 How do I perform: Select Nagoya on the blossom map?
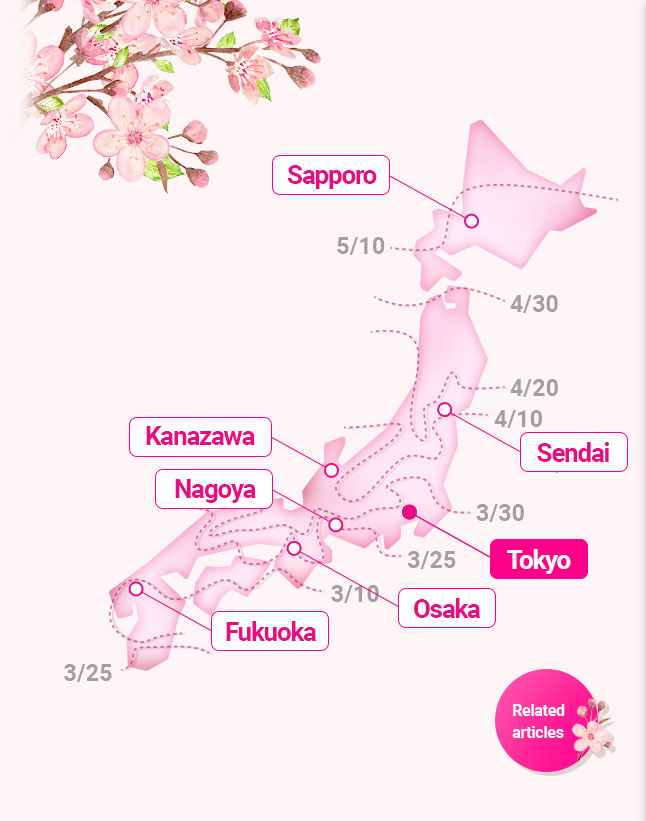click(214, 489)
